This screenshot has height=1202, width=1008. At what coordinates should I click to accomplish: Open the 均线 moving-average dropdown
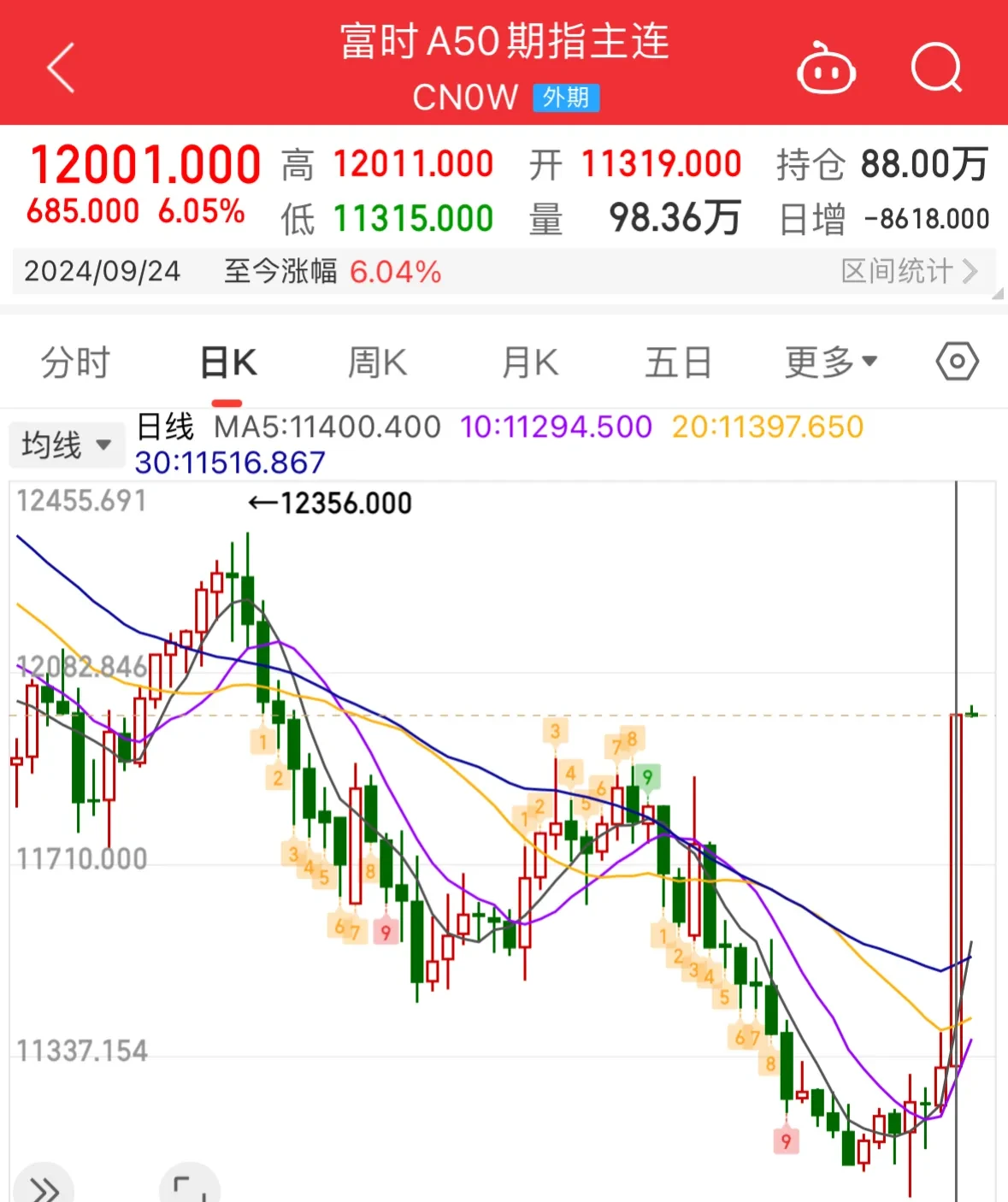pyautogui.click(x=66, y=444)
